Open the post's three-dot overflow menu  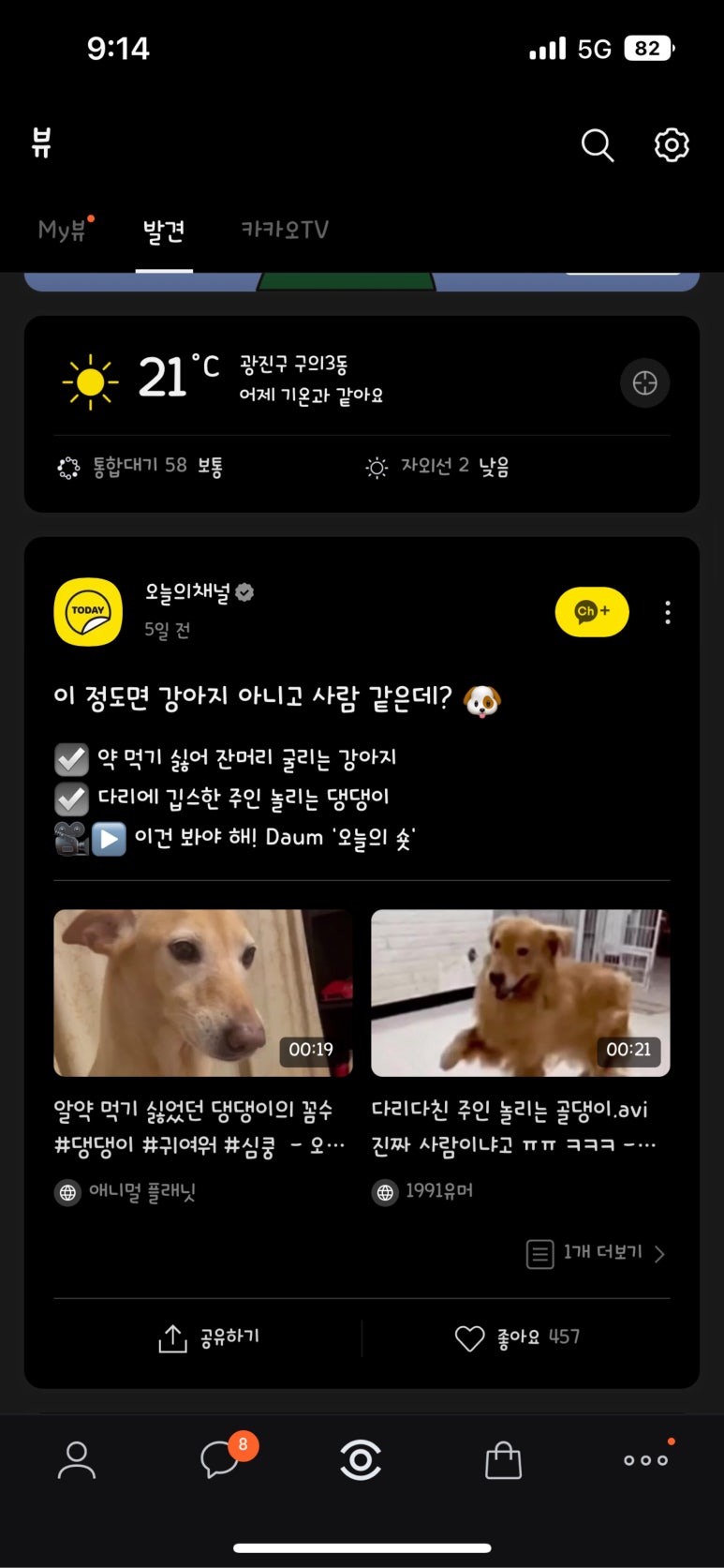click(667, 612)
